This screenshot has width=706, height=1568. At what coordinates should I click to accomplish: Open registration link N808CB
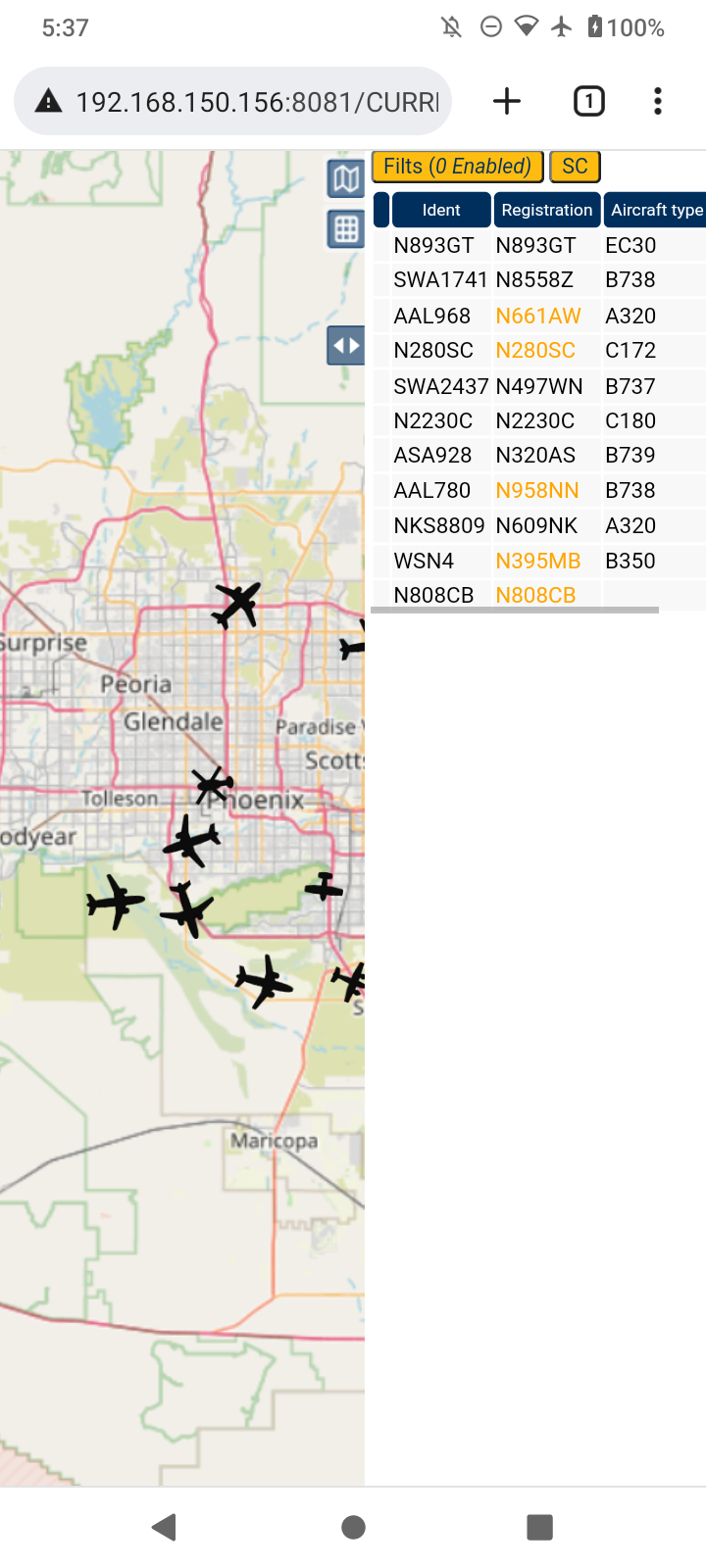(535, 595)
